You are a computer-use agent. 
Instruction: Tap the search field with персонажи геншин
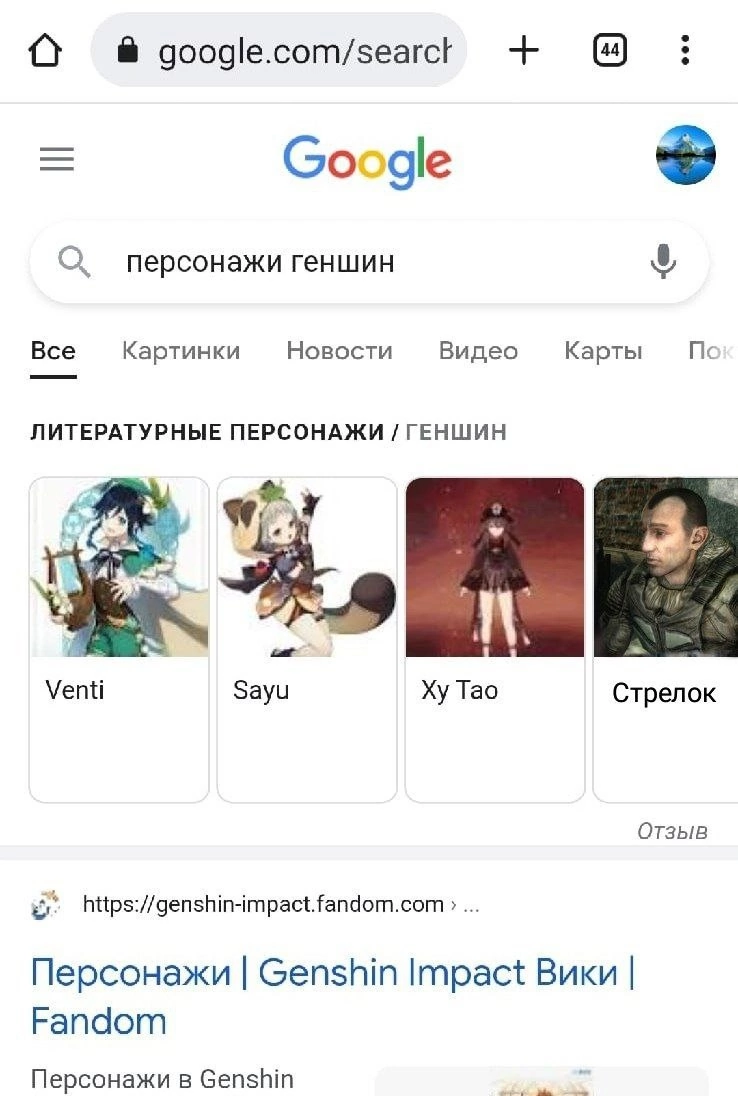[x=369, y=262]
